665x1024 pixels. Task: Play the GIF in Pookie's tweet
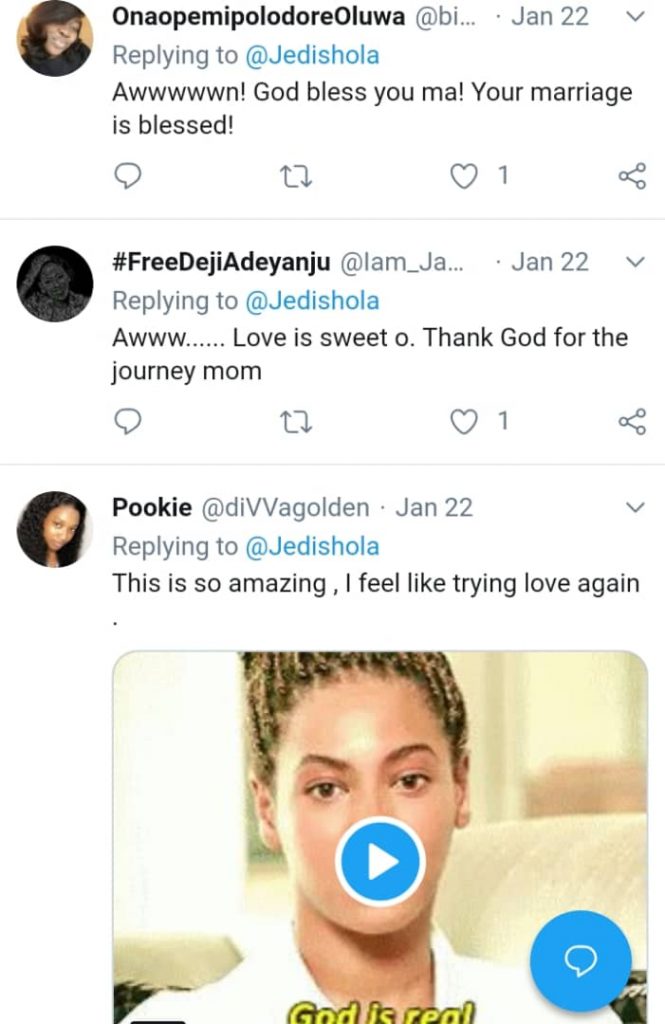pos(380,862)
